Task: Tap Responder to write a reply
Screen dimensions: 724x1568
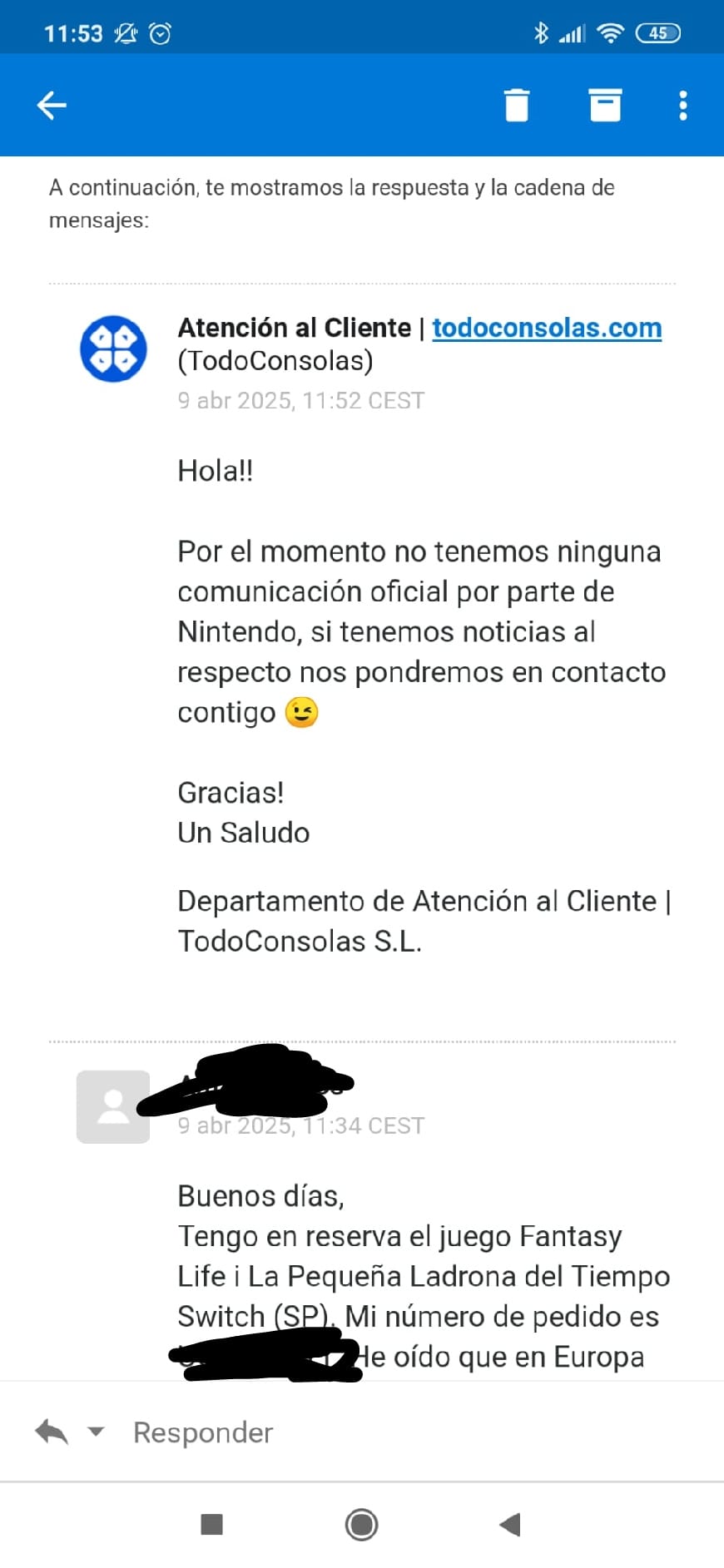Action: click(203, 1432)
